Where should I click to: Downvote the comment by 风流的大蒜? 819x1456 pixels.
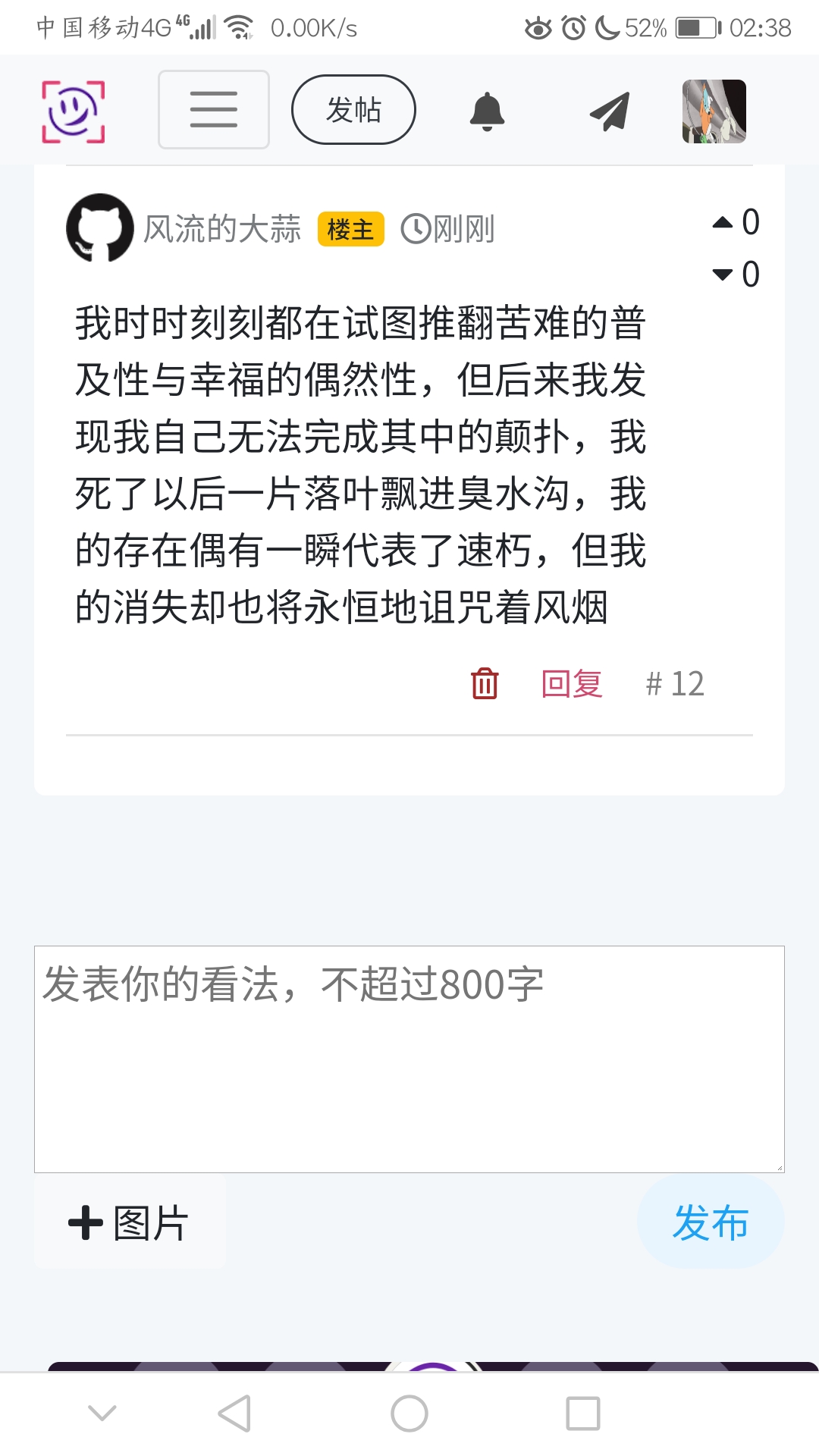[x=723, y=275]
